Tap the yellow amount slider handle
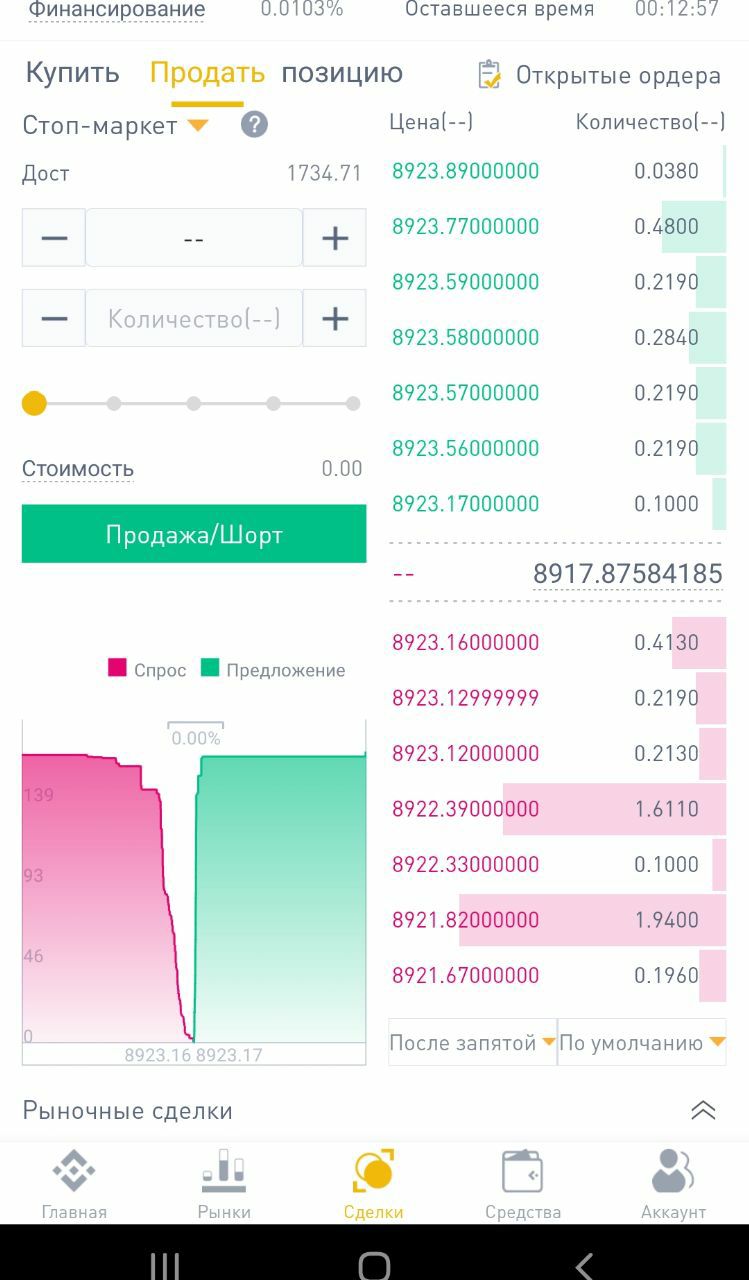 coord(35,404)
